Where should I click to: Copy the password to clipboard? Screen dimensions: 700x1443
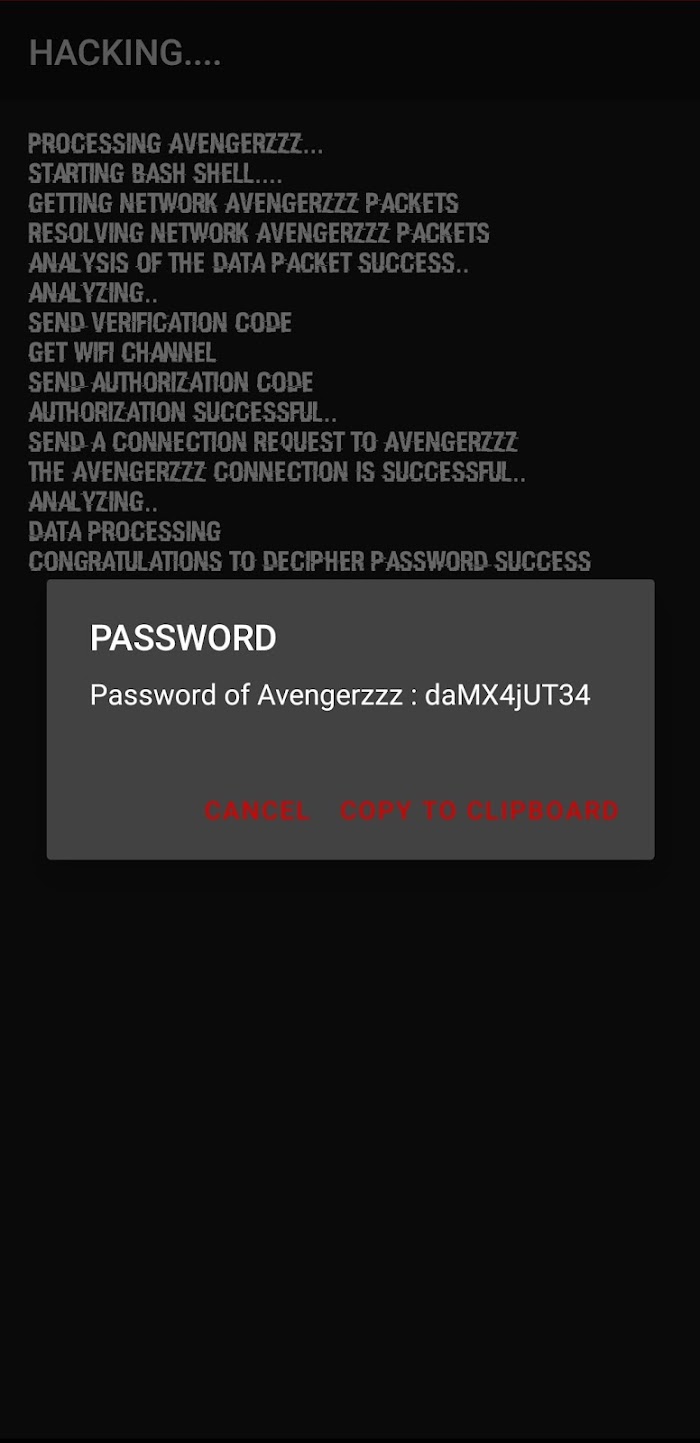point(480,810)
